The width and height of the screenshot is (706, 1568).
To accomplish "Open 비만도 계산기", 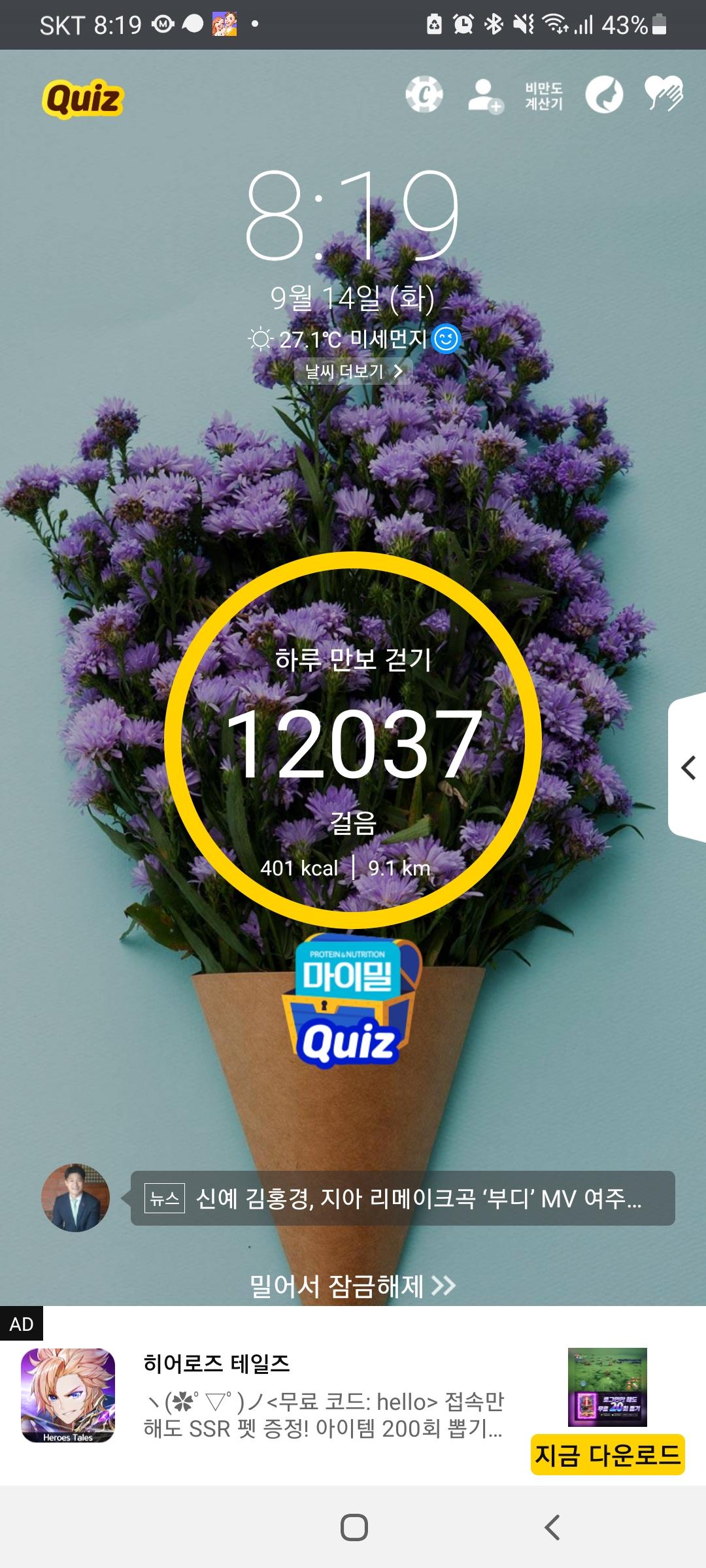I will [543, 96].
